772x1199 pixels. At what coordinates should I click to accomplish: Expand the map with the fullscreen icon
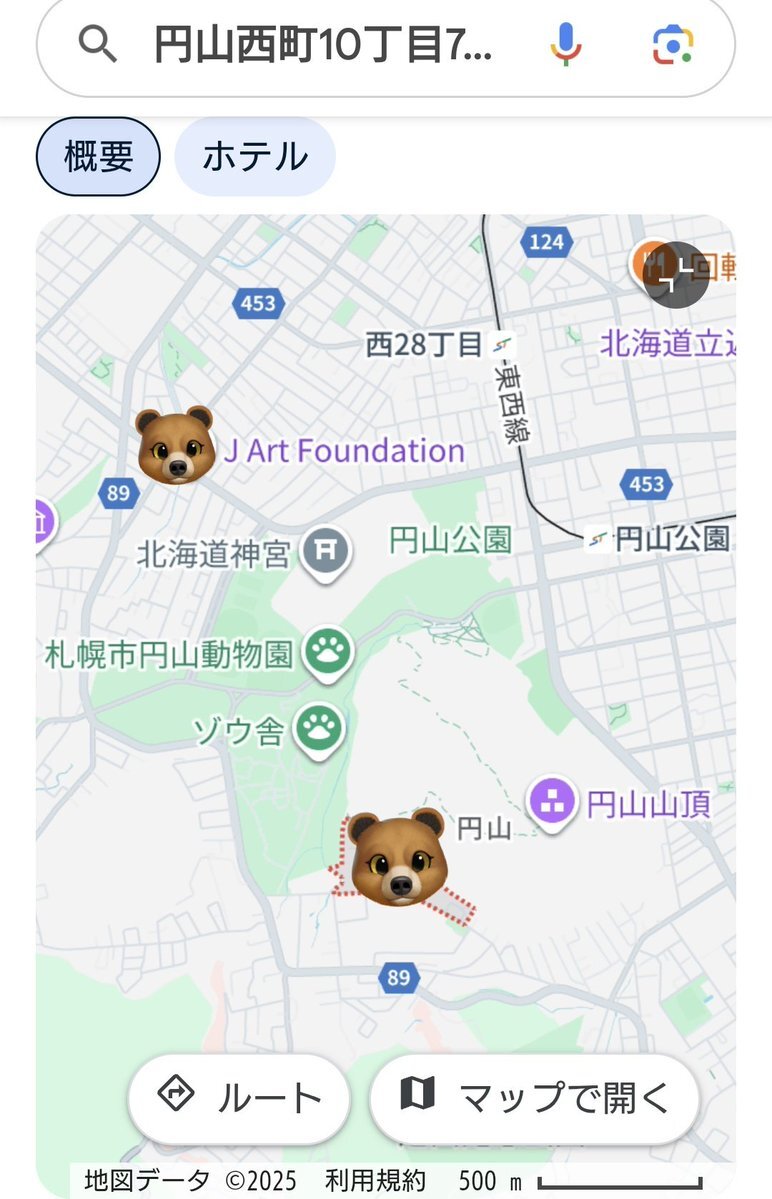point(677,273)
